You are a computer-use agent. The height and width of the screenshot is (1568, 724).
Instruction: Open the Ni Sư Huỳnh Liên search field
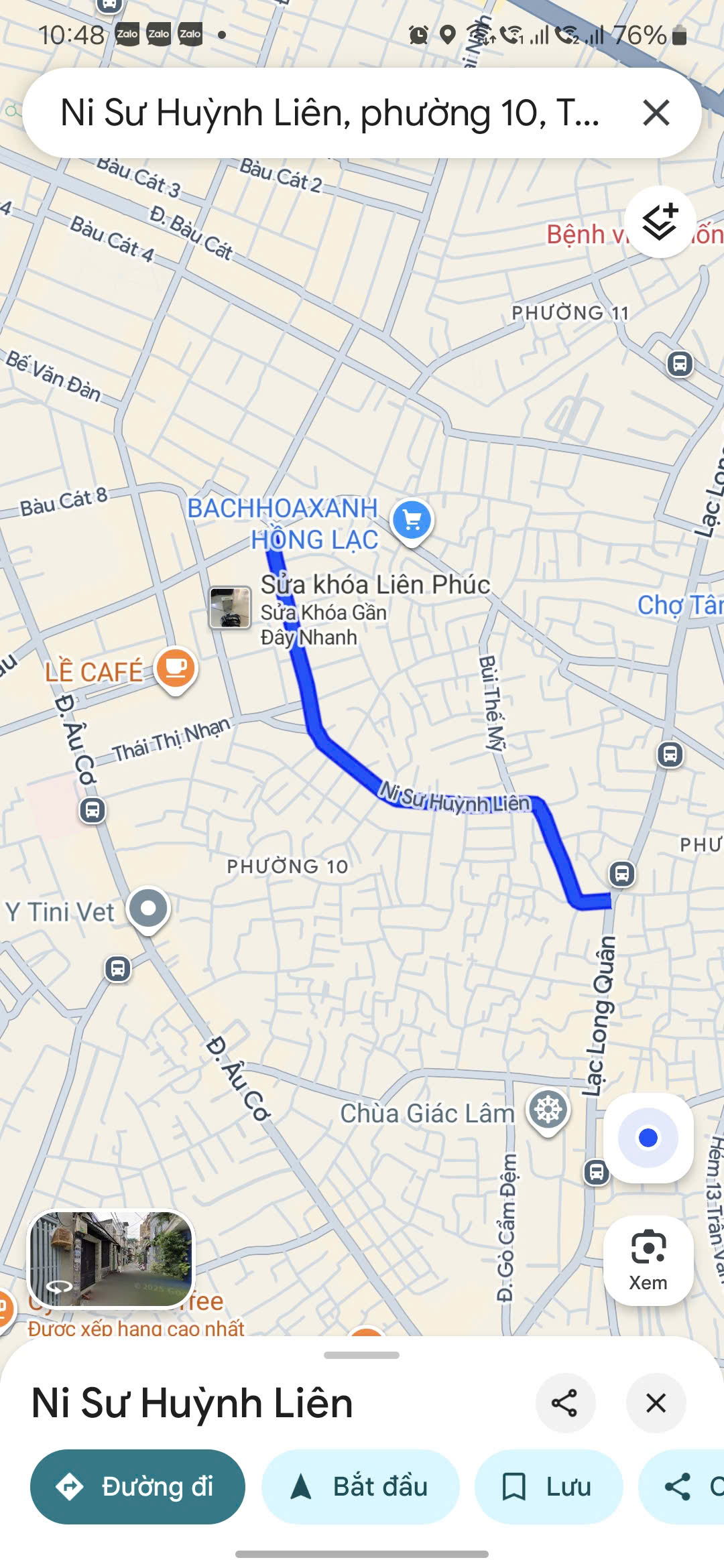click(328, 113)
